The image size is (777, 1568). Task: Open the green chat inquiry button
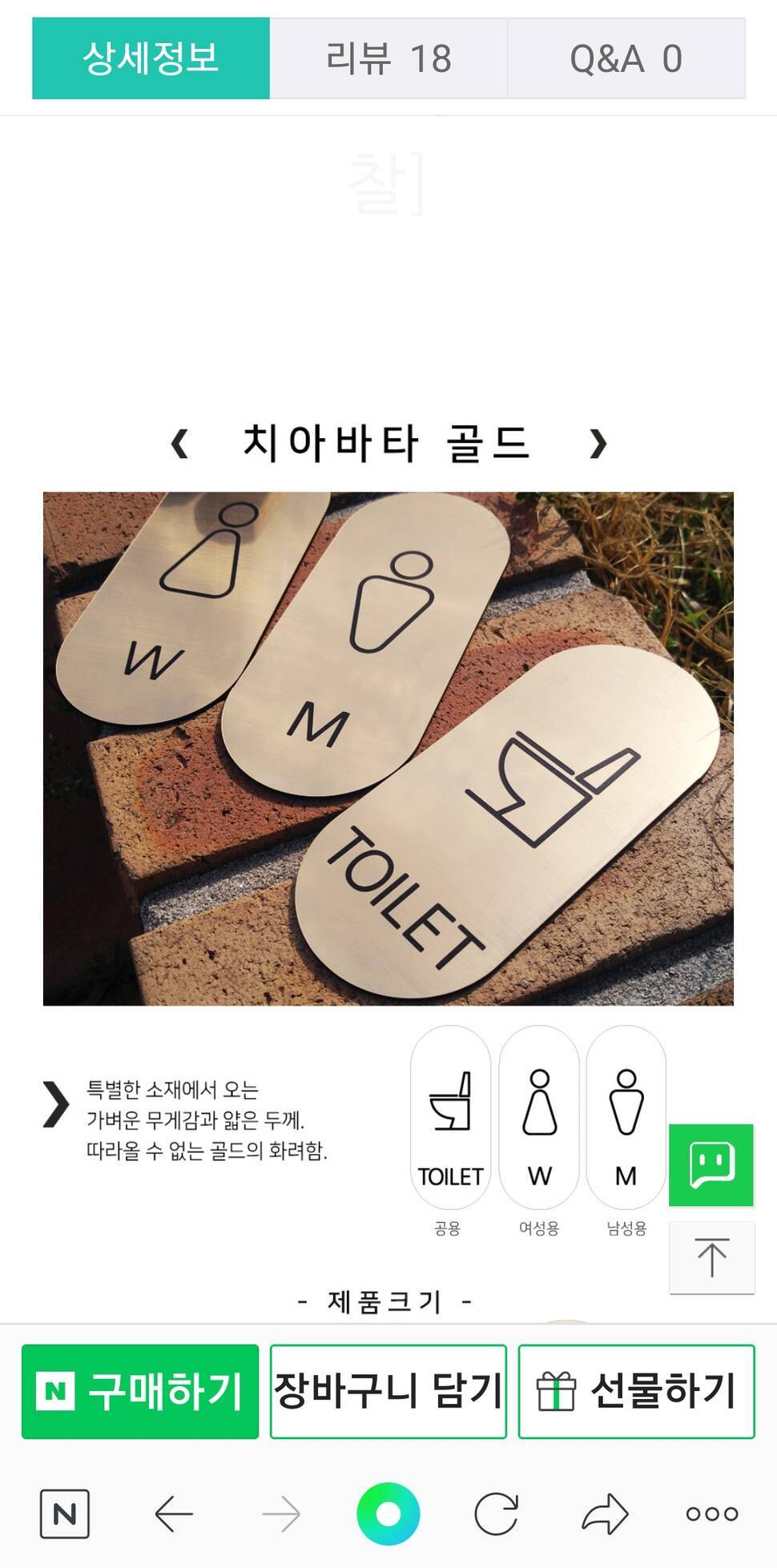tap(711, 1164)
